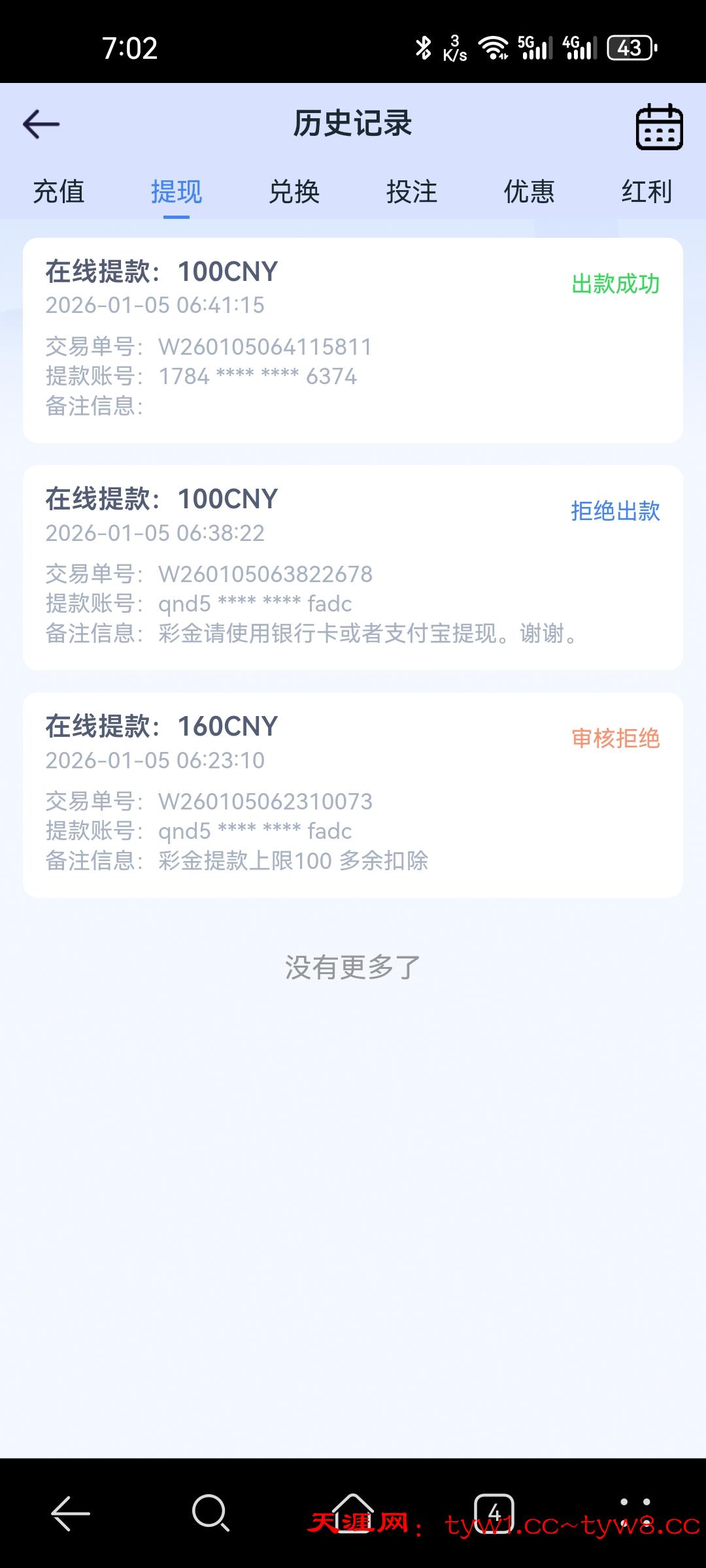Switch to the 优惠 tab
The image size is (706, 1568).
[529, 192]
